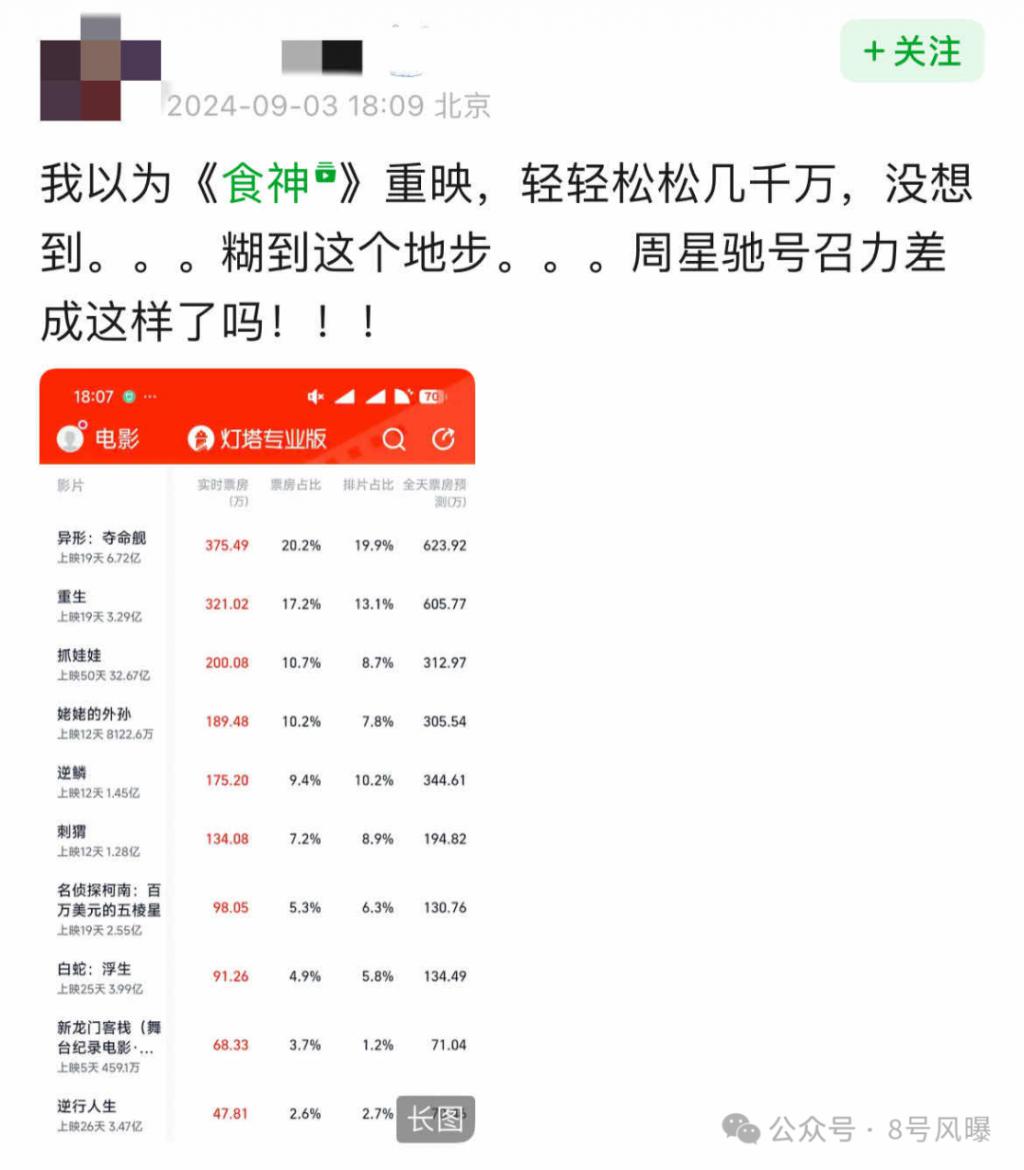Follow the post author with 关注
This screenshot has height=1170, width=1024.
(x=911, y=52)
